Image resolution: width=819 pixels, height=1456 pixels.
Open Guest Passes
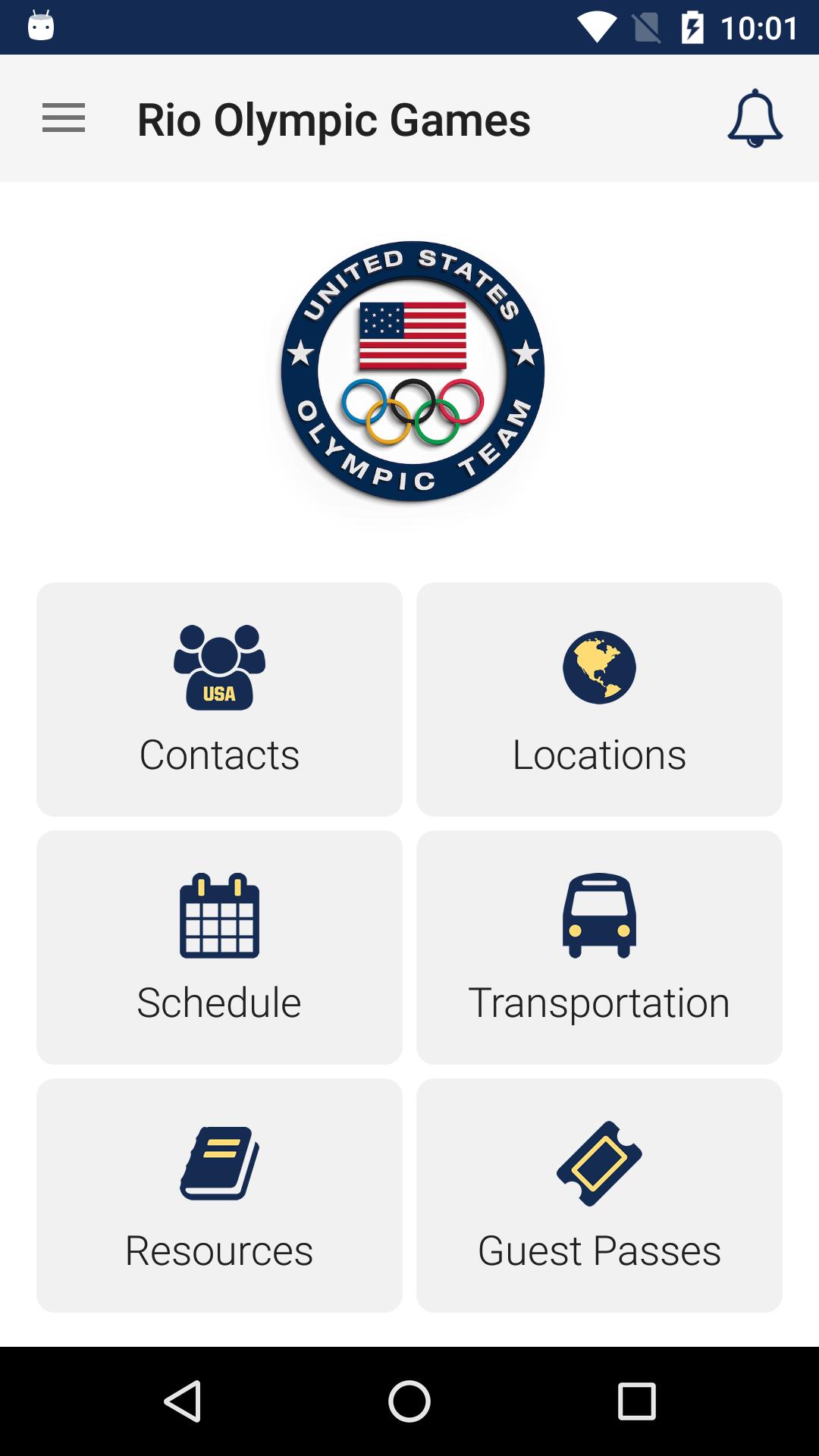point(599,1195)
